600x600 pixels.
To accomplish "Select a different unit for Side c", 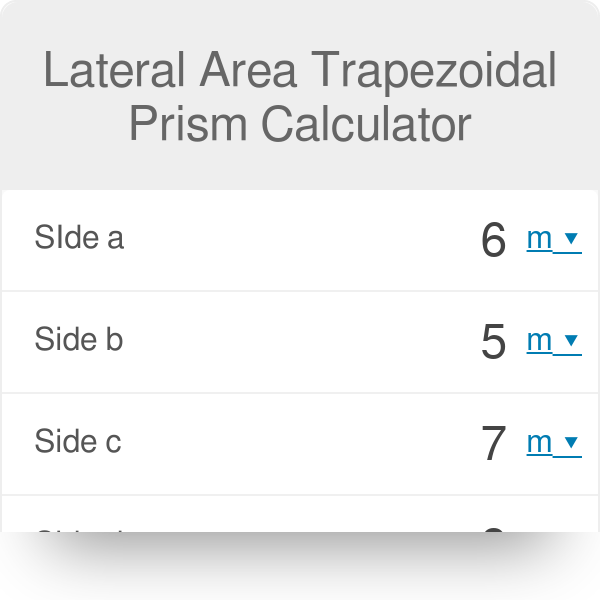I will click(553, 443).
